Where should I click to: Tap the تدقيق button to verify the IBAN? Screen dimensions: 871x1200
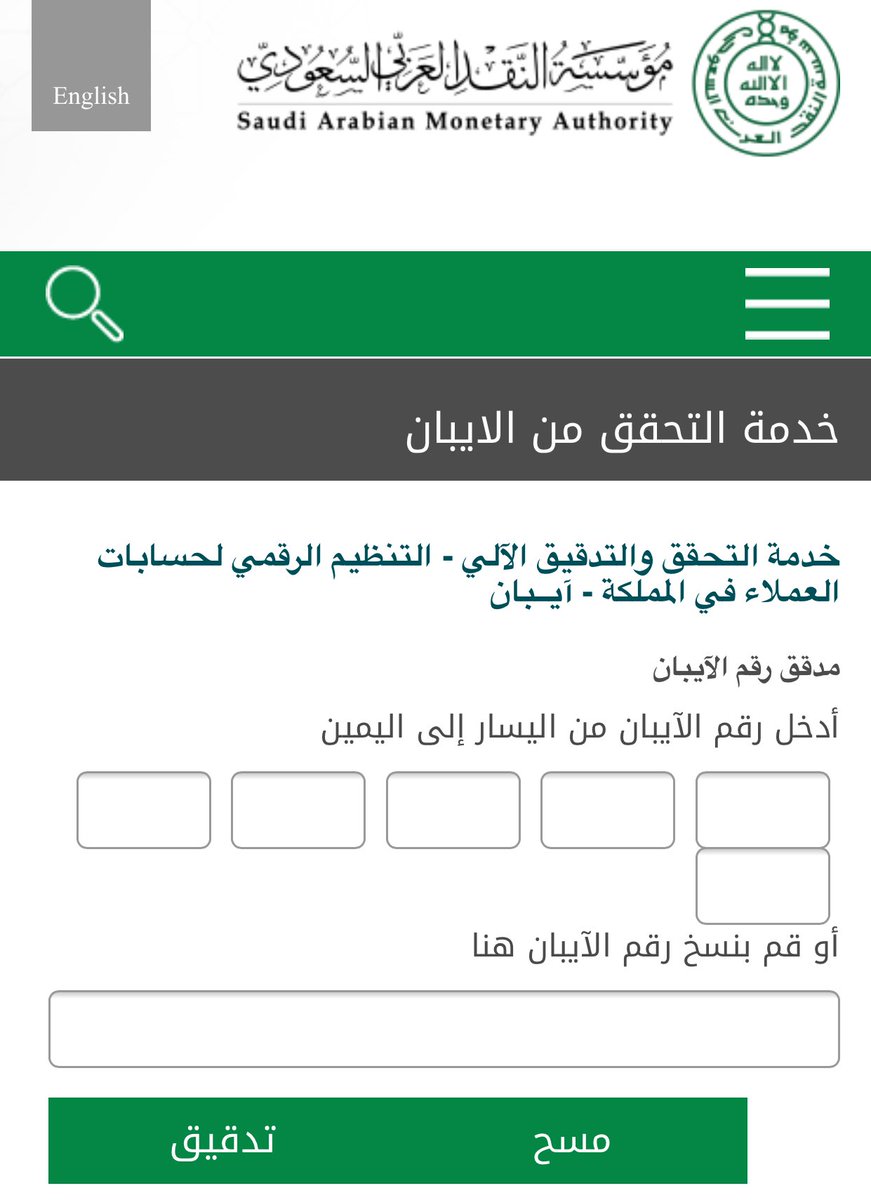[222, 1140]
